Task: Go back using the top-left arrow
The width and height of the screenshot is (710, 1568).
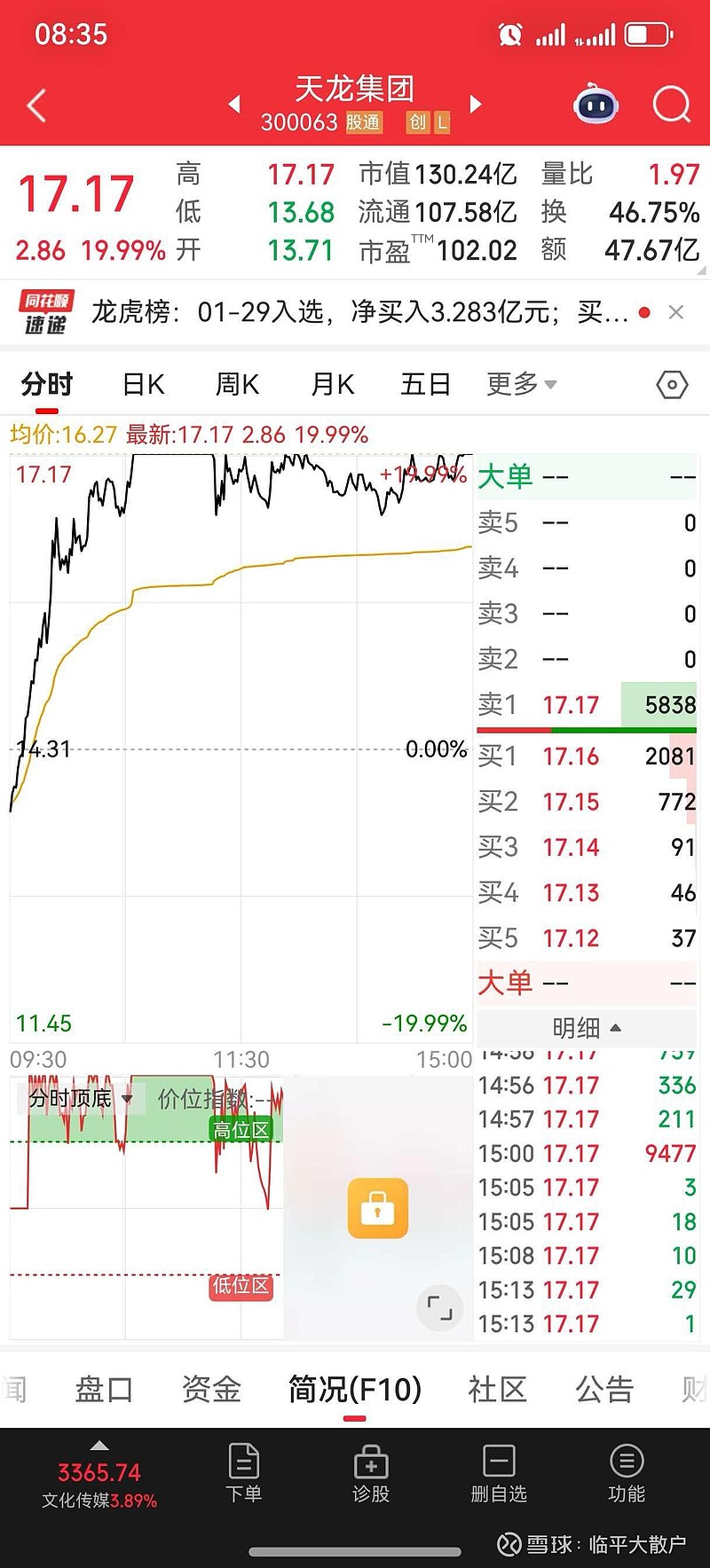Action: pyautogui.click(x=36, y=106)
